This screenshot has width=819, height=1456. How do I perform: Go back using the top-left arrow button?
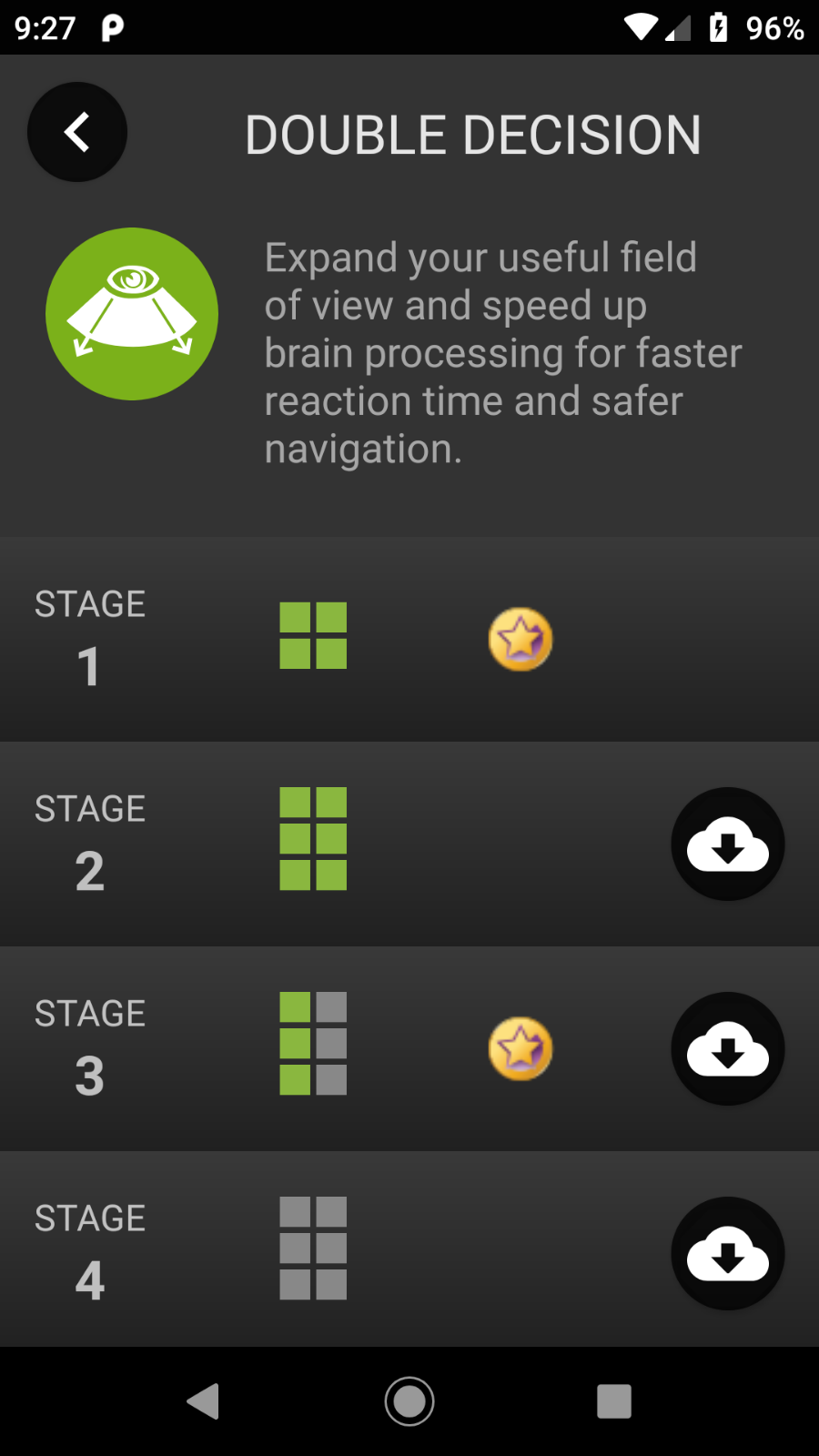click(77, 132)
